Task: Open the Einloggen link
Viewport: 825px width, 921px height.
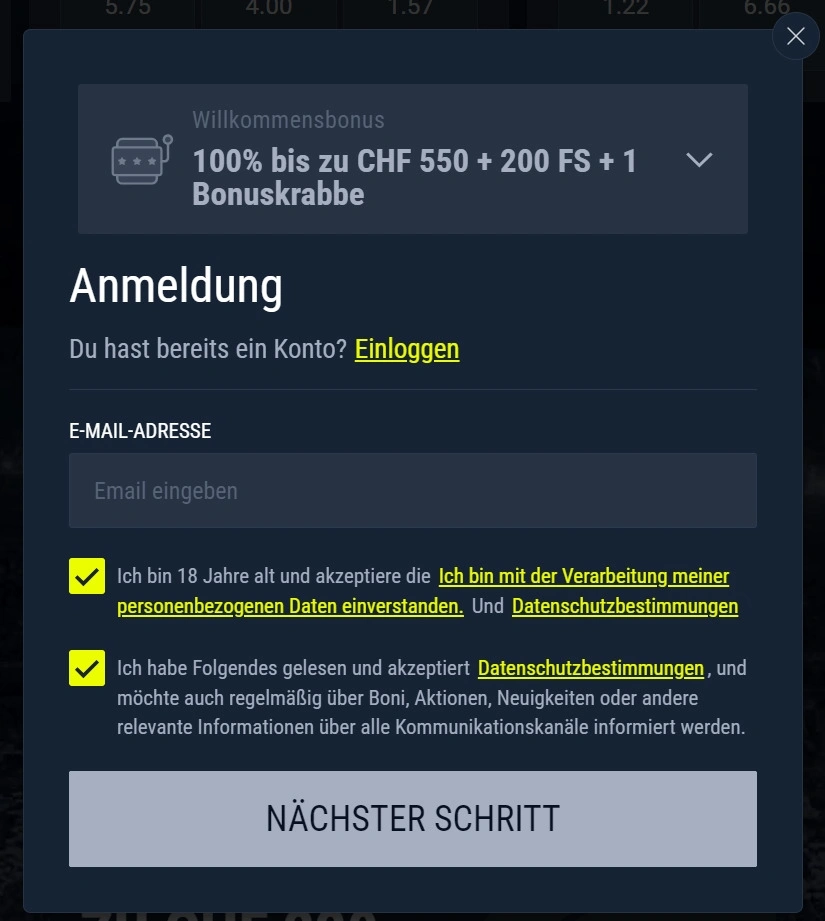Action: (x=407, y=349)
